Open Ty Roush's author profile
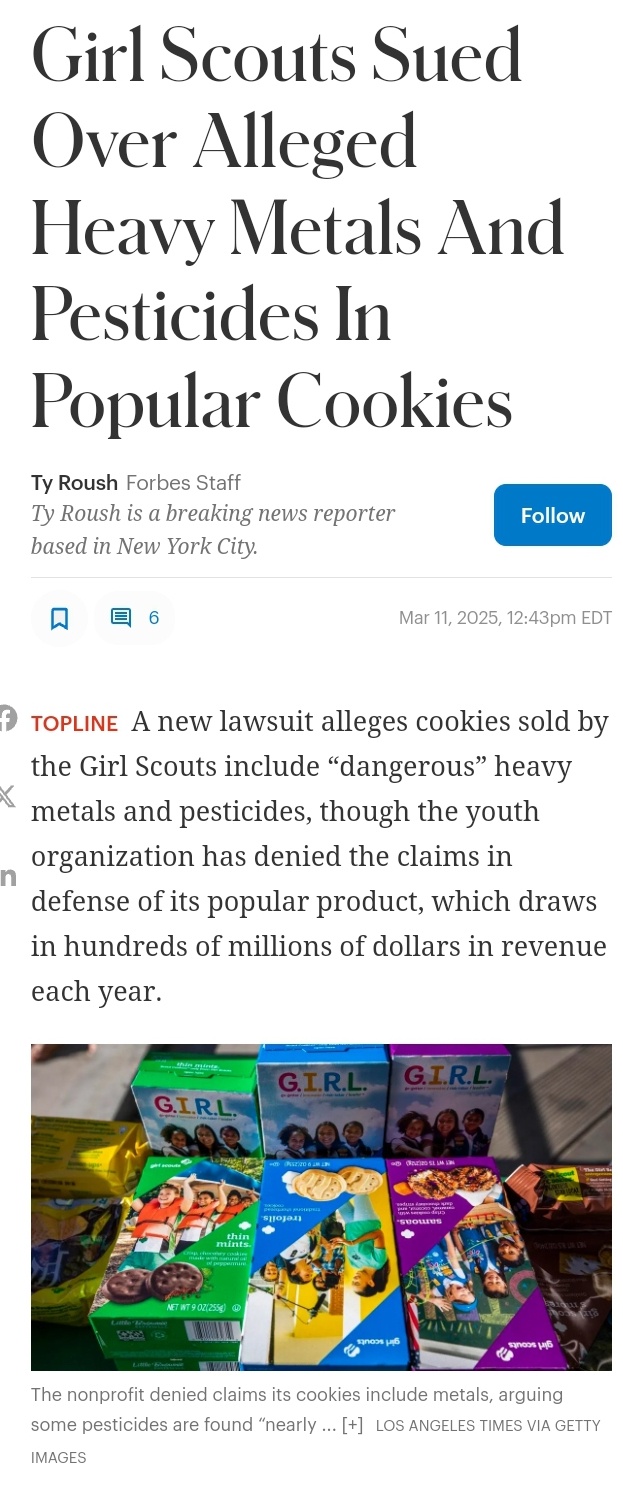Image resolution: width=623 pixels, height=1492 pixels. (x=74, y=483)
